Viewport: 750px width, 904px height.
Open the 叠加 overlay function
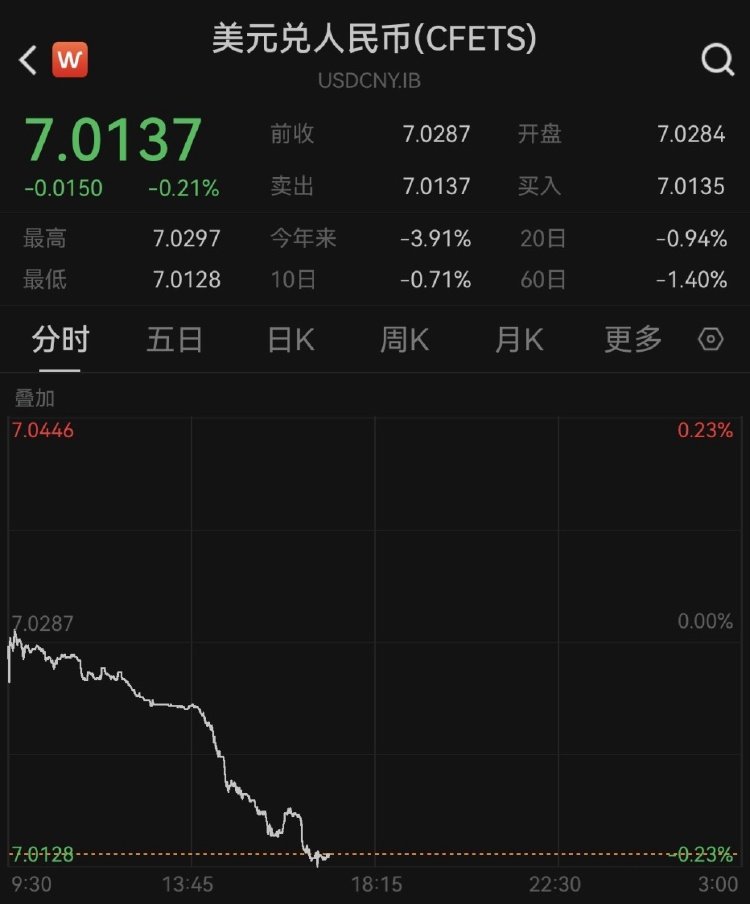(x=37, y=398)
